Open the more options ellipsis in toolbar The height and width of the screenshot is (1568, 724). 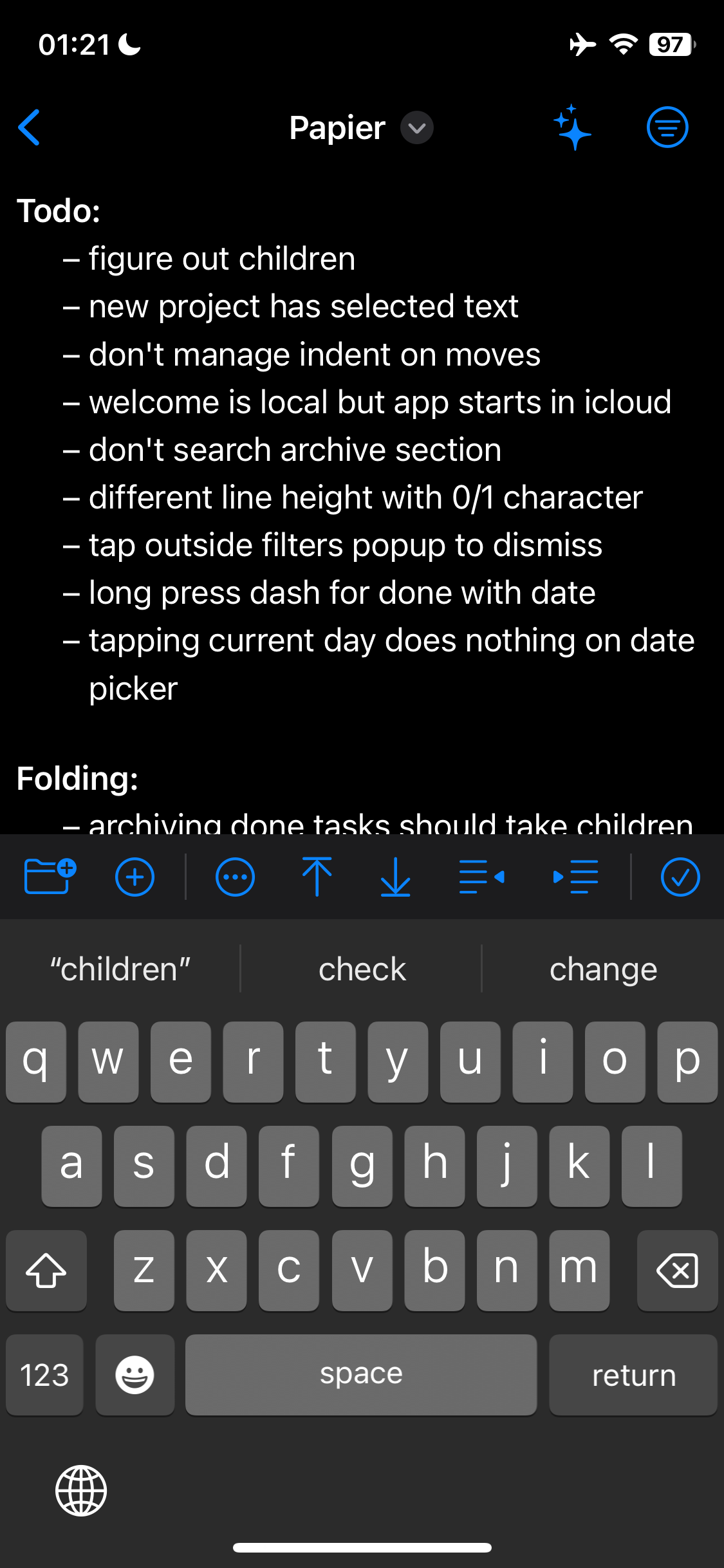pos(235,877)
